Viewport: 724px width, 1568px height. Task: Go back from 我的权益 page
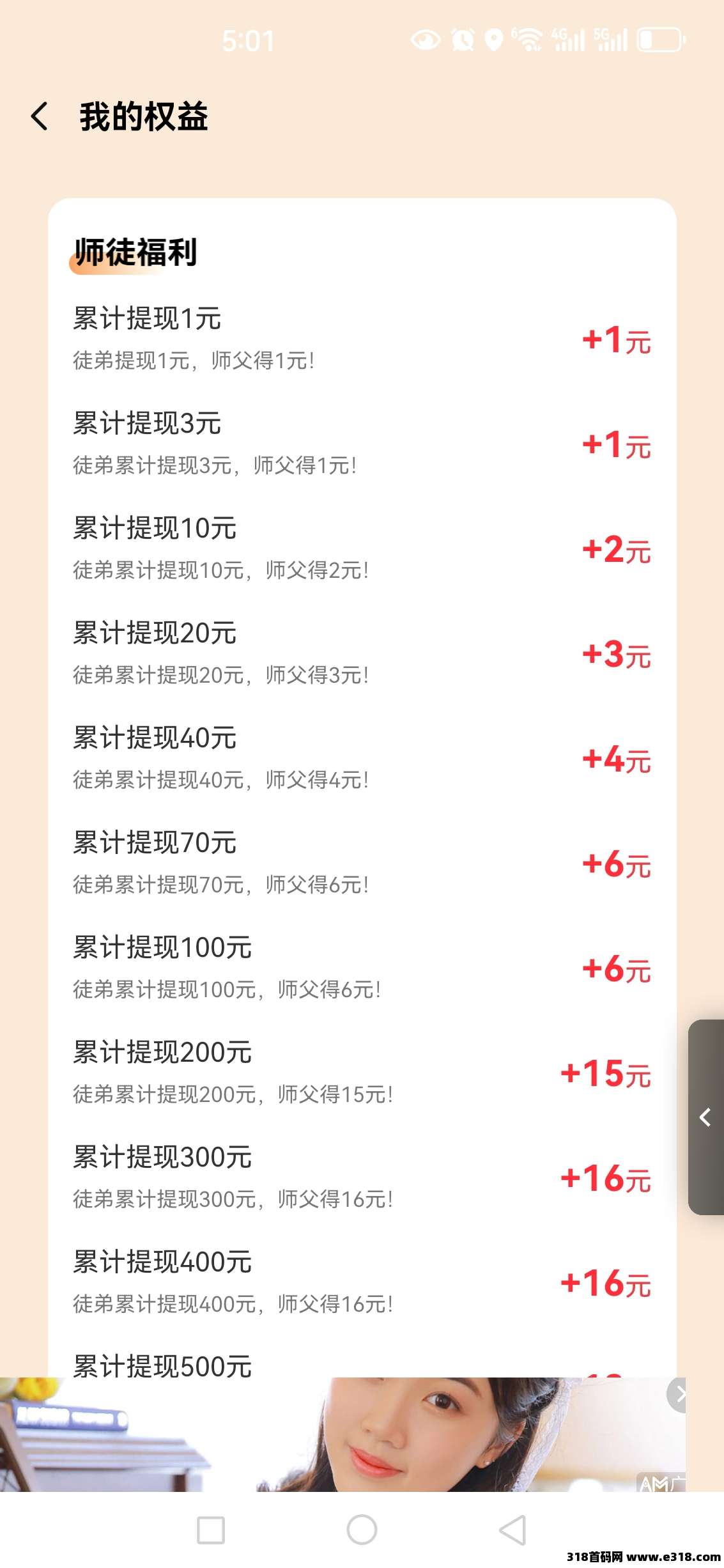(x=40, y=116)
